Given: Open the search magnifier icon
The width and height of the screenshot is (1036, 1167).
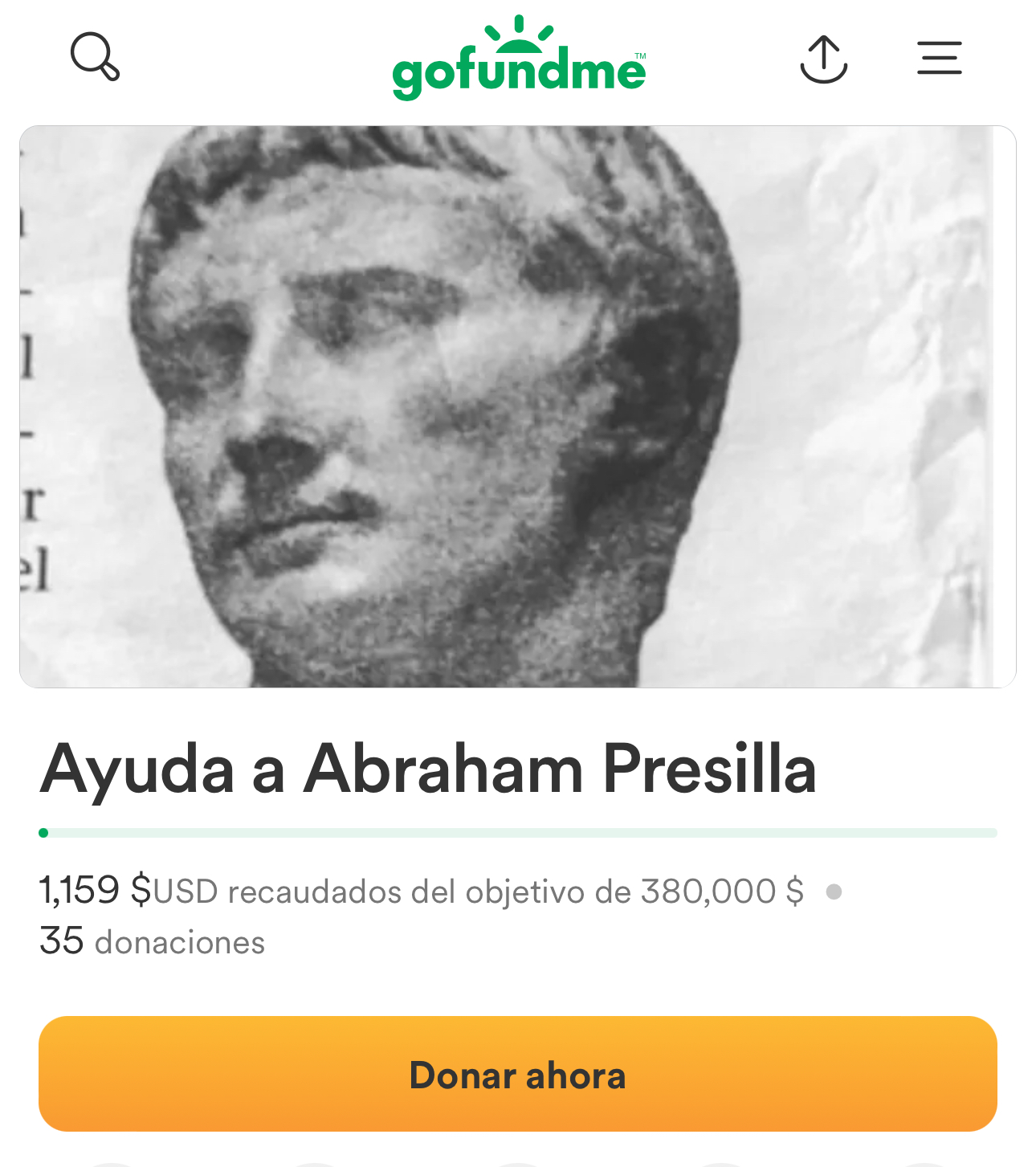Looking at the screenshot, I should click(x=95, y=56).
